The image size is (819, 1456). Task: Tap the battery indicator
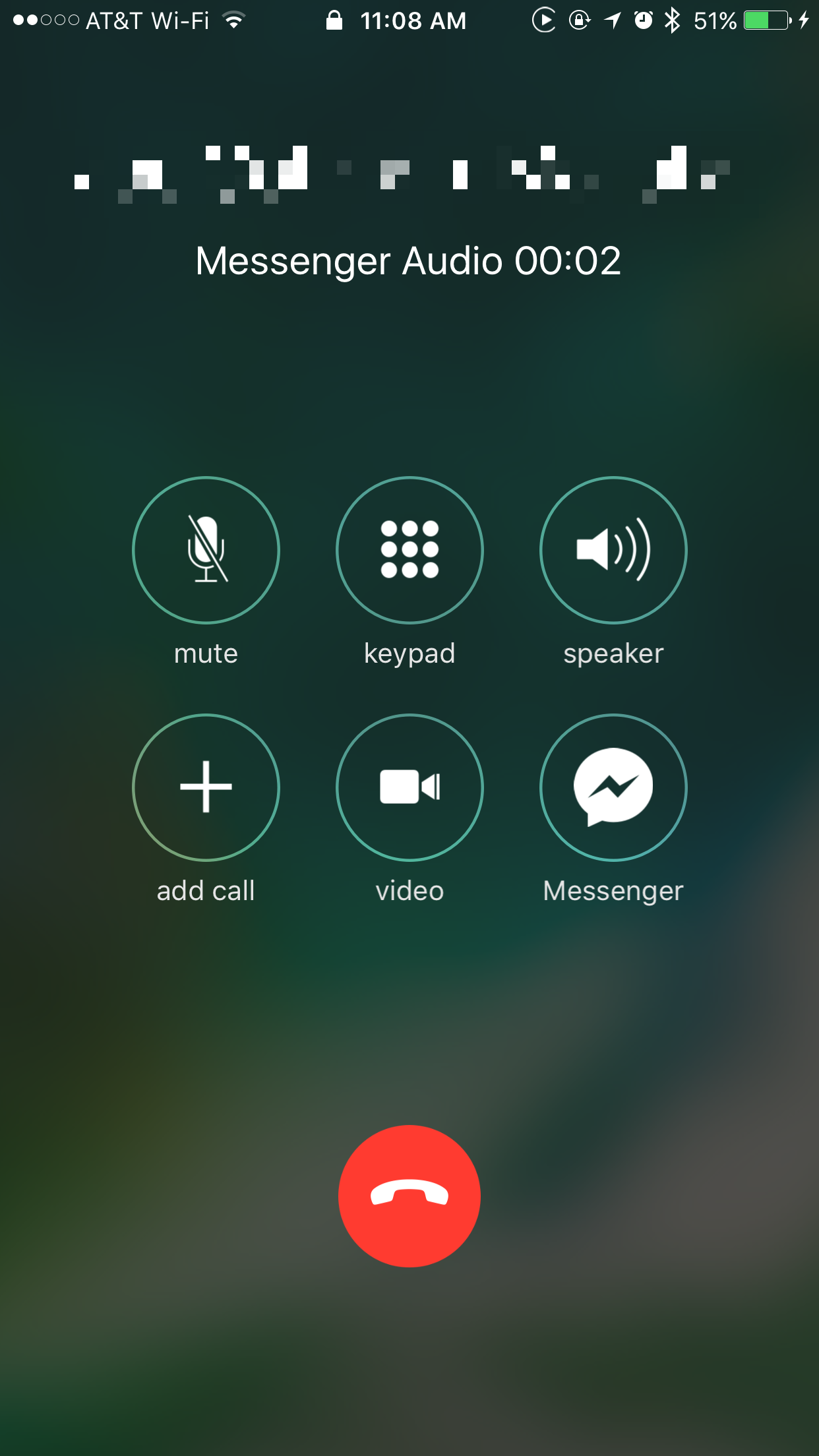point(765,21)
